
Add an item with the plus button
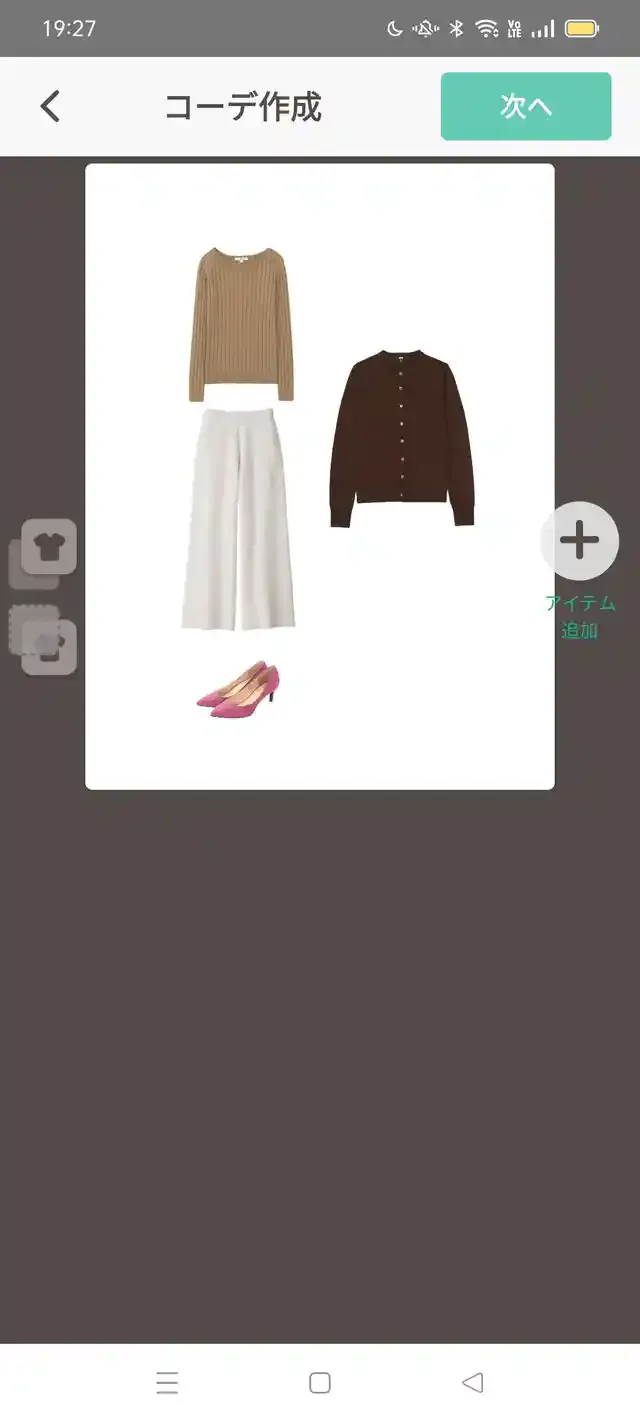tap(579, 541)
